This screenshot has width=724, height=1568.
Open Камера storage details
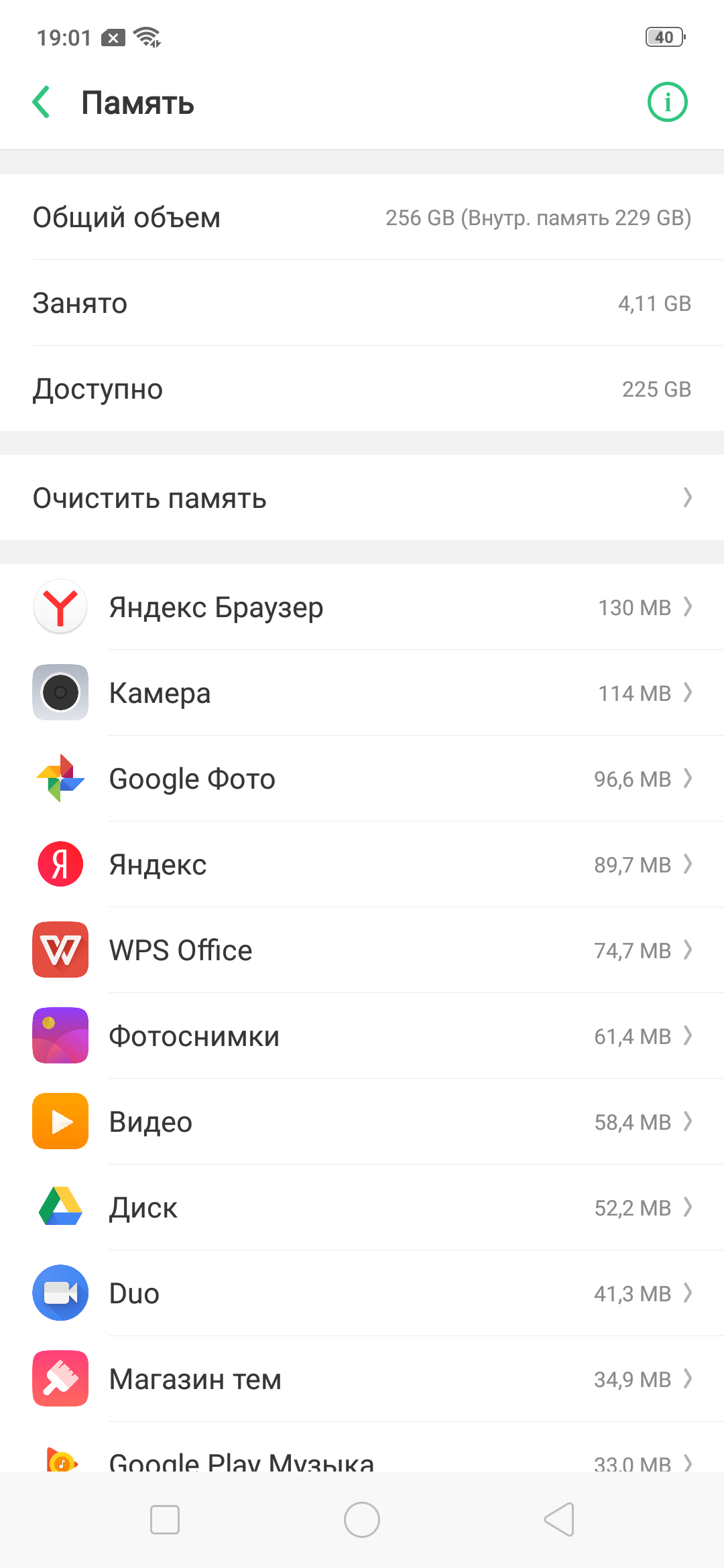(x=362, y=693)
